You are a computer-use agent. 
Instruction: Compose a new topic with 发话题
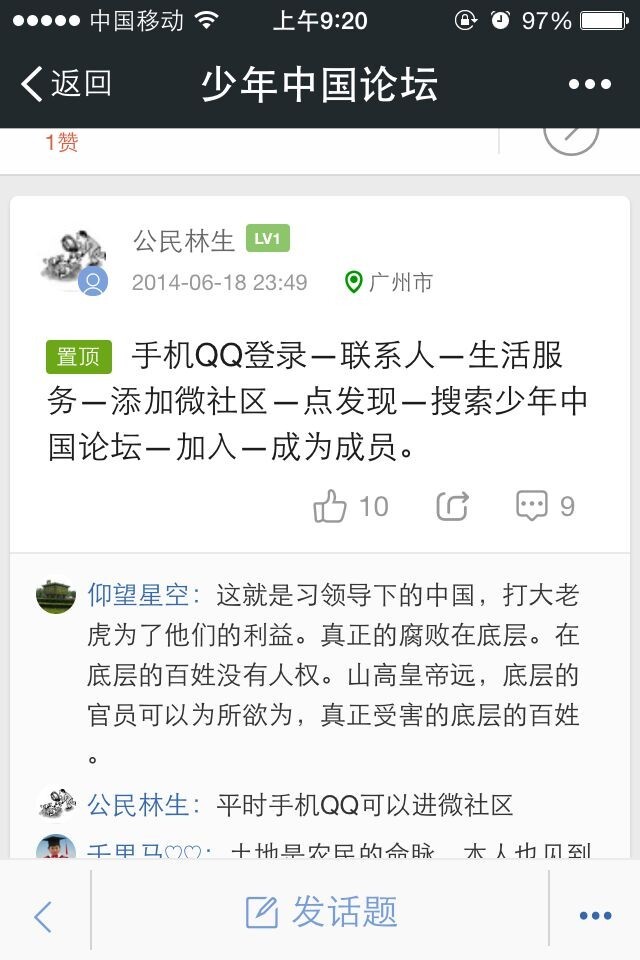point(322,912)
